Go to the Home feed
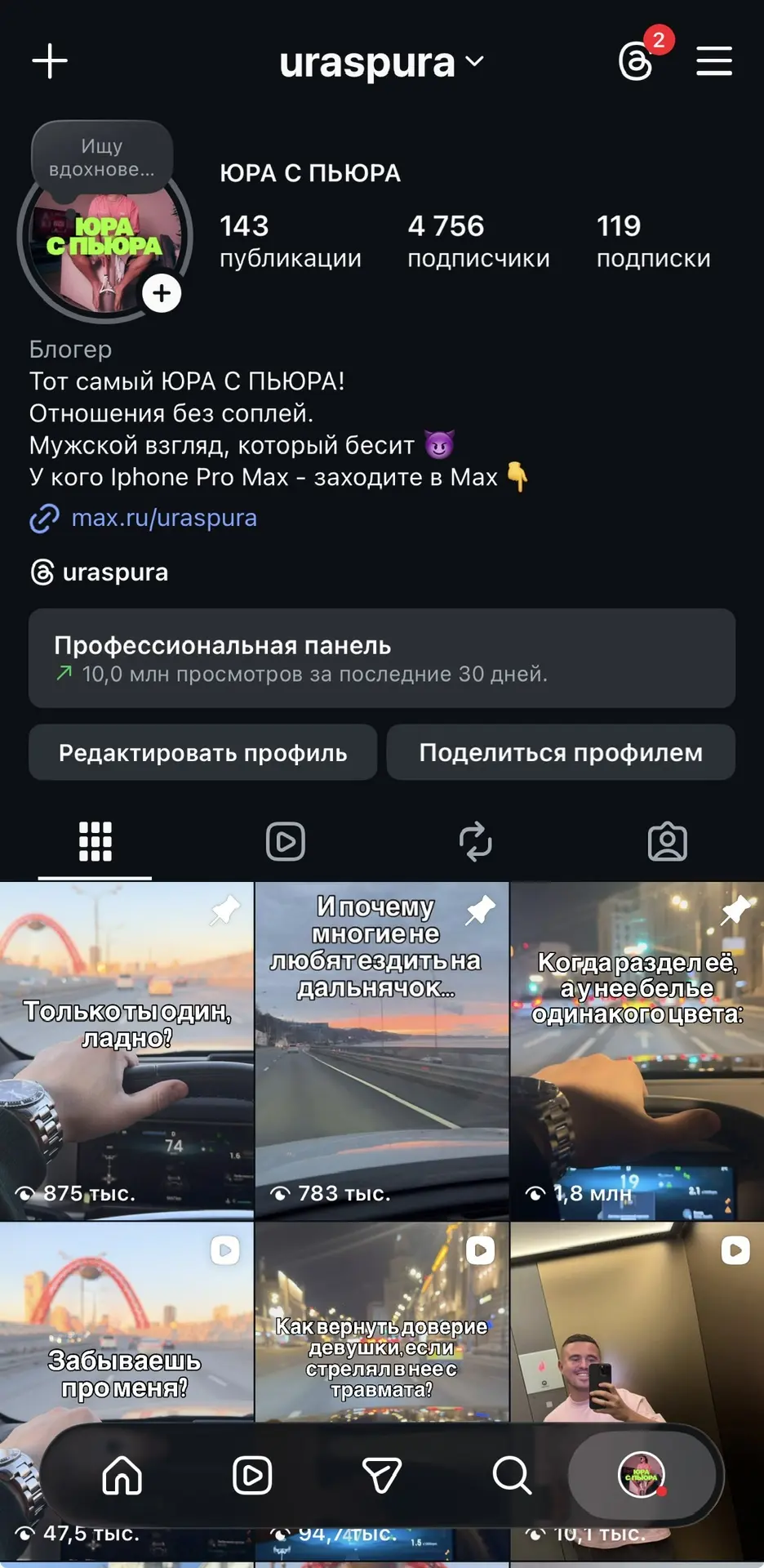This screenshot has height=1568, width=764. (122, 1476)
